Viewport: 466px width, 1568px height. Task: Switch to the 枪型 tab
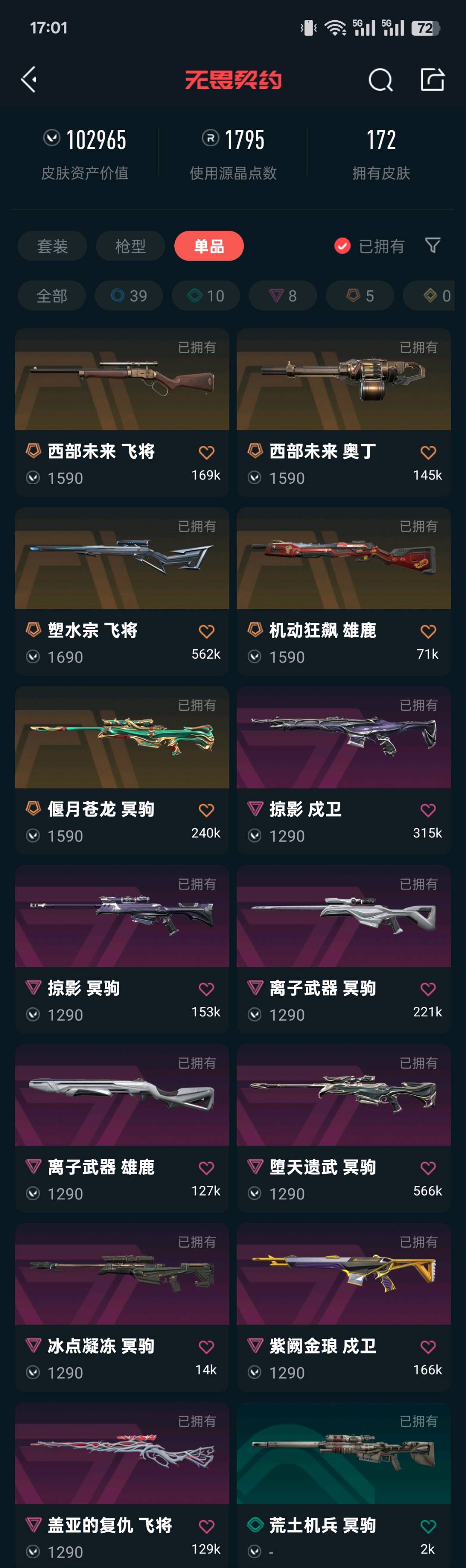[x=130, y=246]
